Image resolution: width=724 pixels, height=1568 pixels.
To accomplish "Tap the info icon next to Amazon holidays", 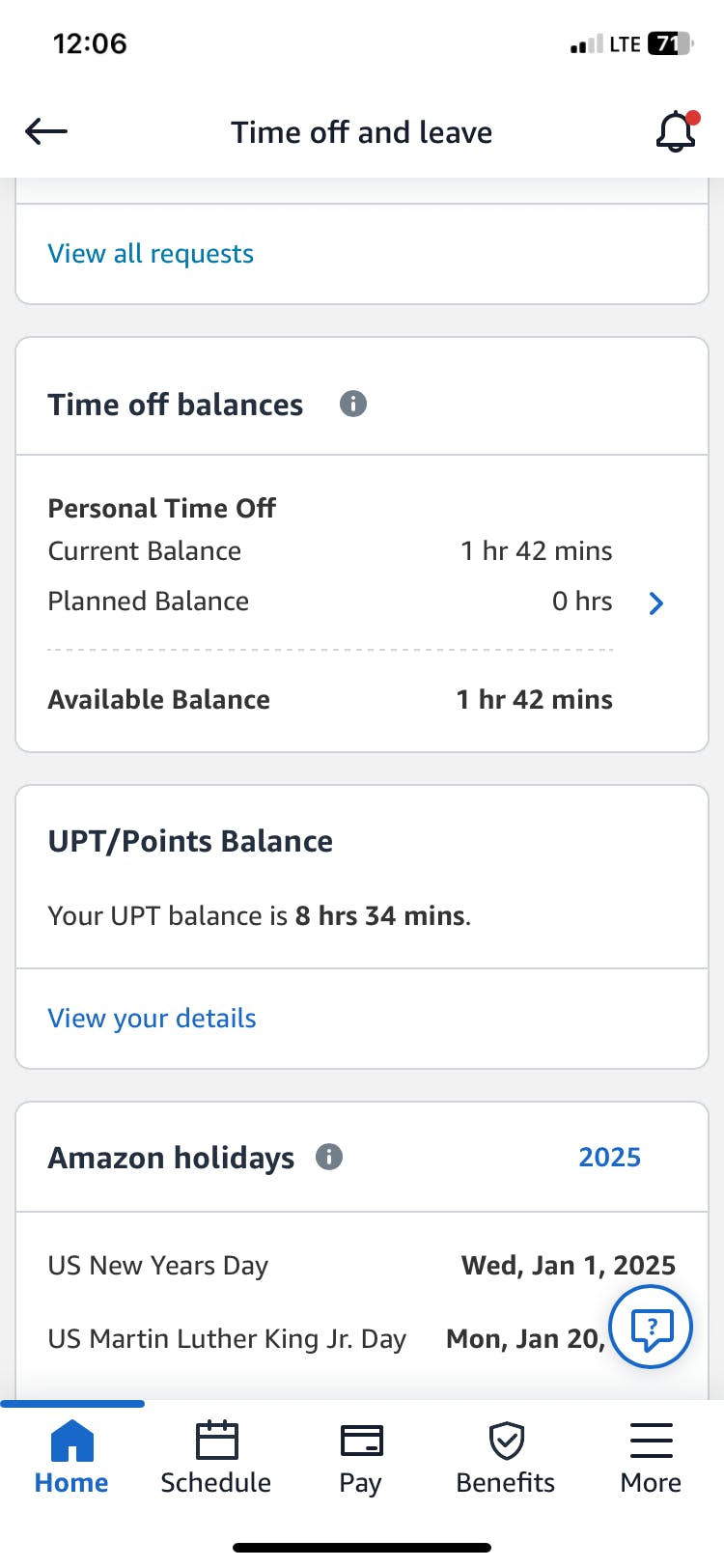I will pos(329,1157).
